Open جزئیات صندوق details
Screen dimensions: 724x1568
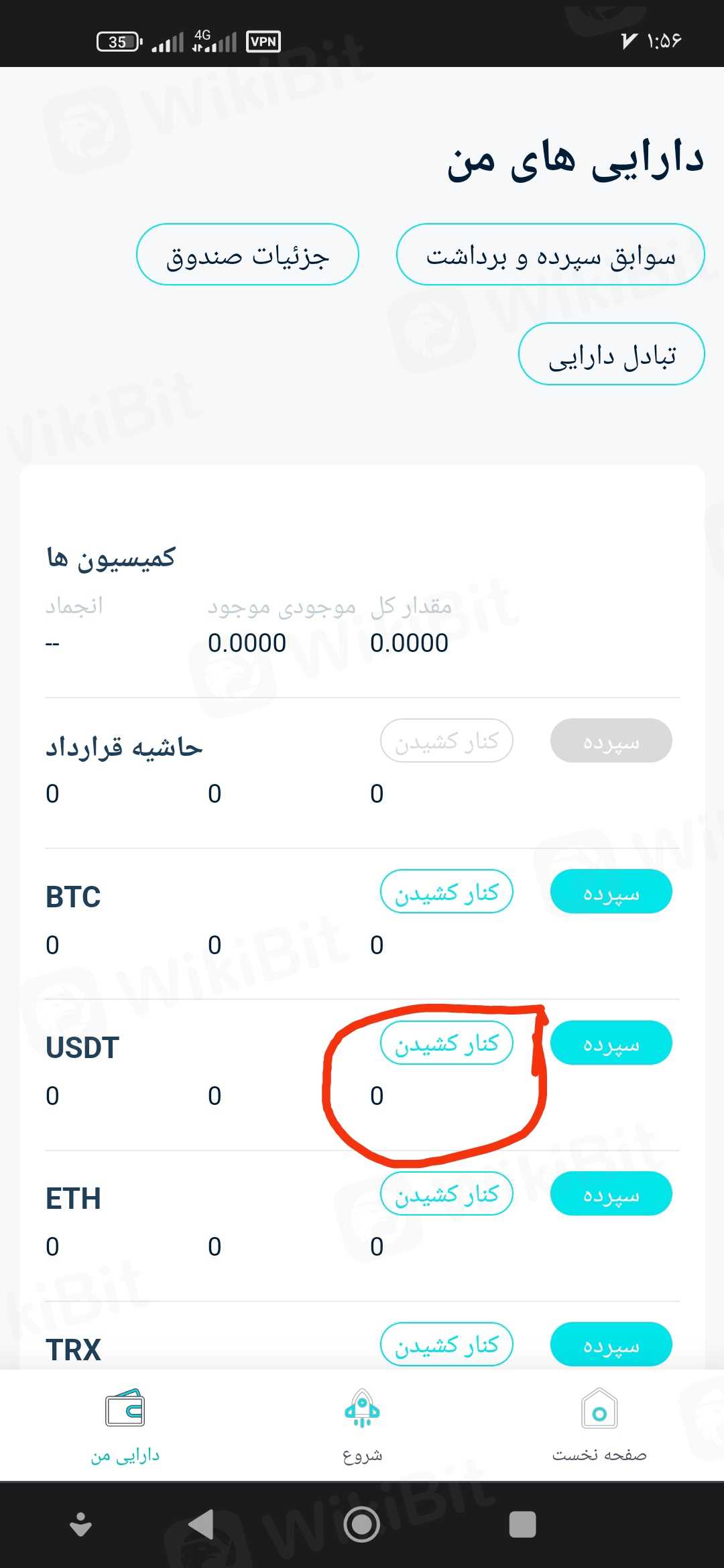point(247,255)
